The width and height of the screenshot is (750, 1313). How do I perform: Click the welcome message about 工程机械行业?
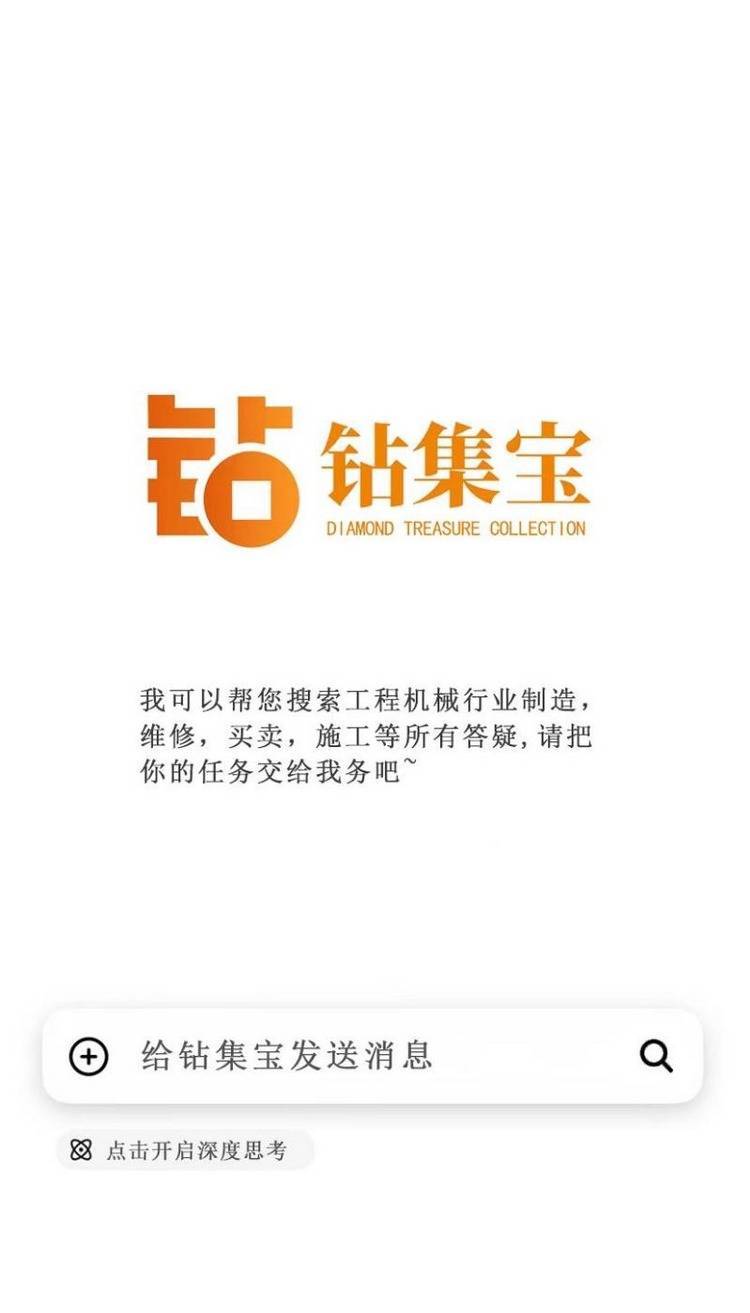coord(366,735)
